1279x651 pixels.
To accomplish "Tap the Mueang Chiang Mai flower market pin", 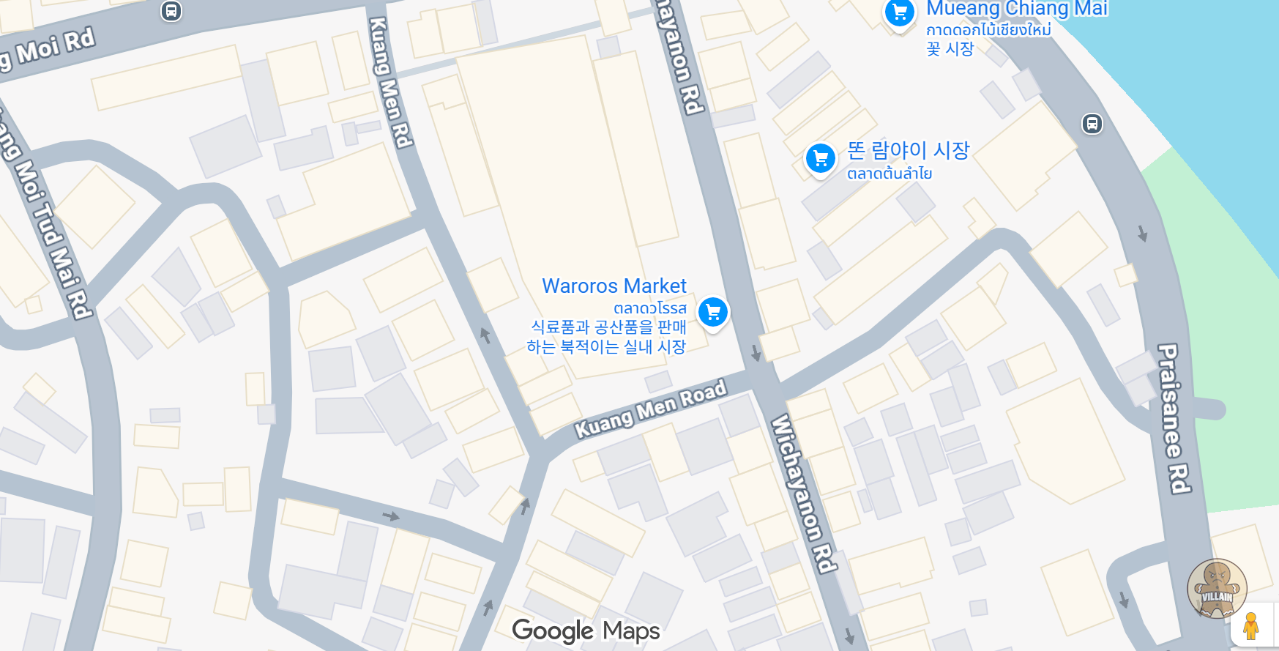I will pos(899,13).
